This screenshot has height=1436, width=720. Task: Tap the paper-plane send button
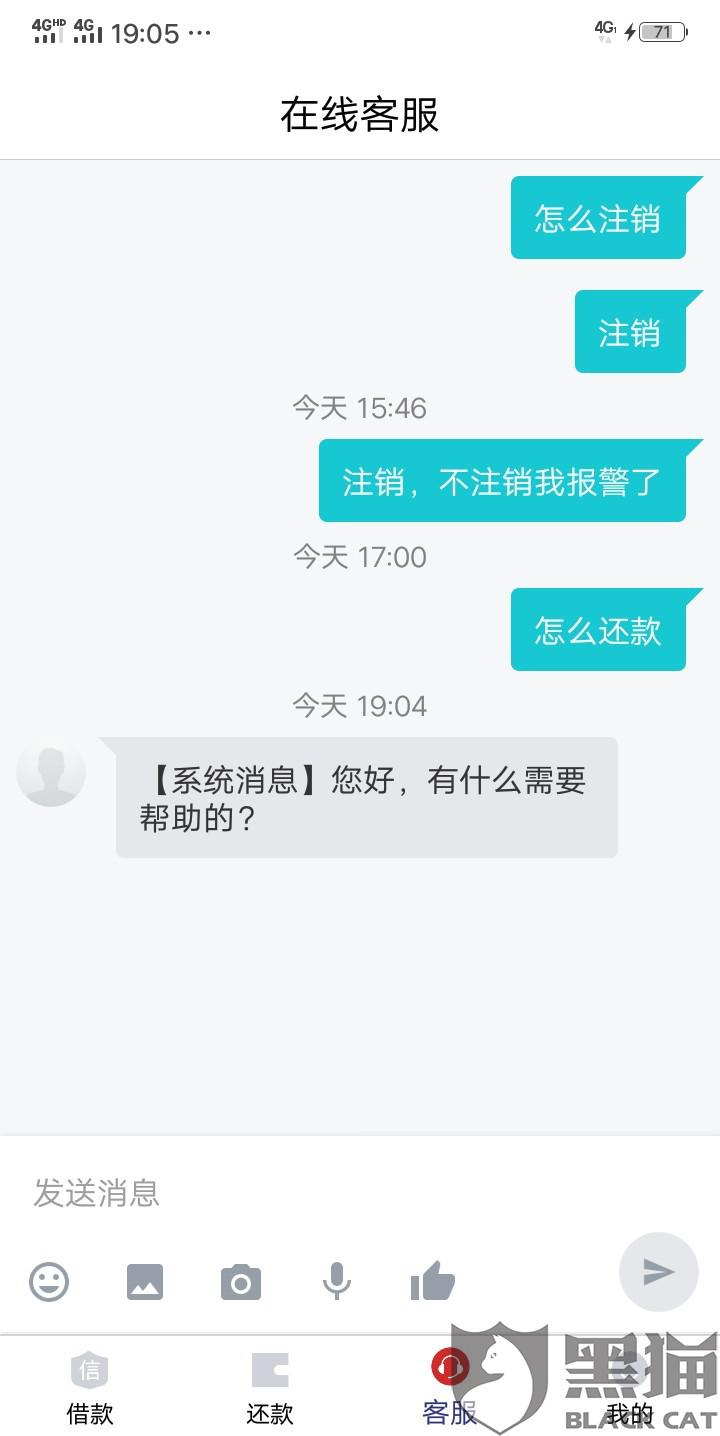coord(658,1272)
